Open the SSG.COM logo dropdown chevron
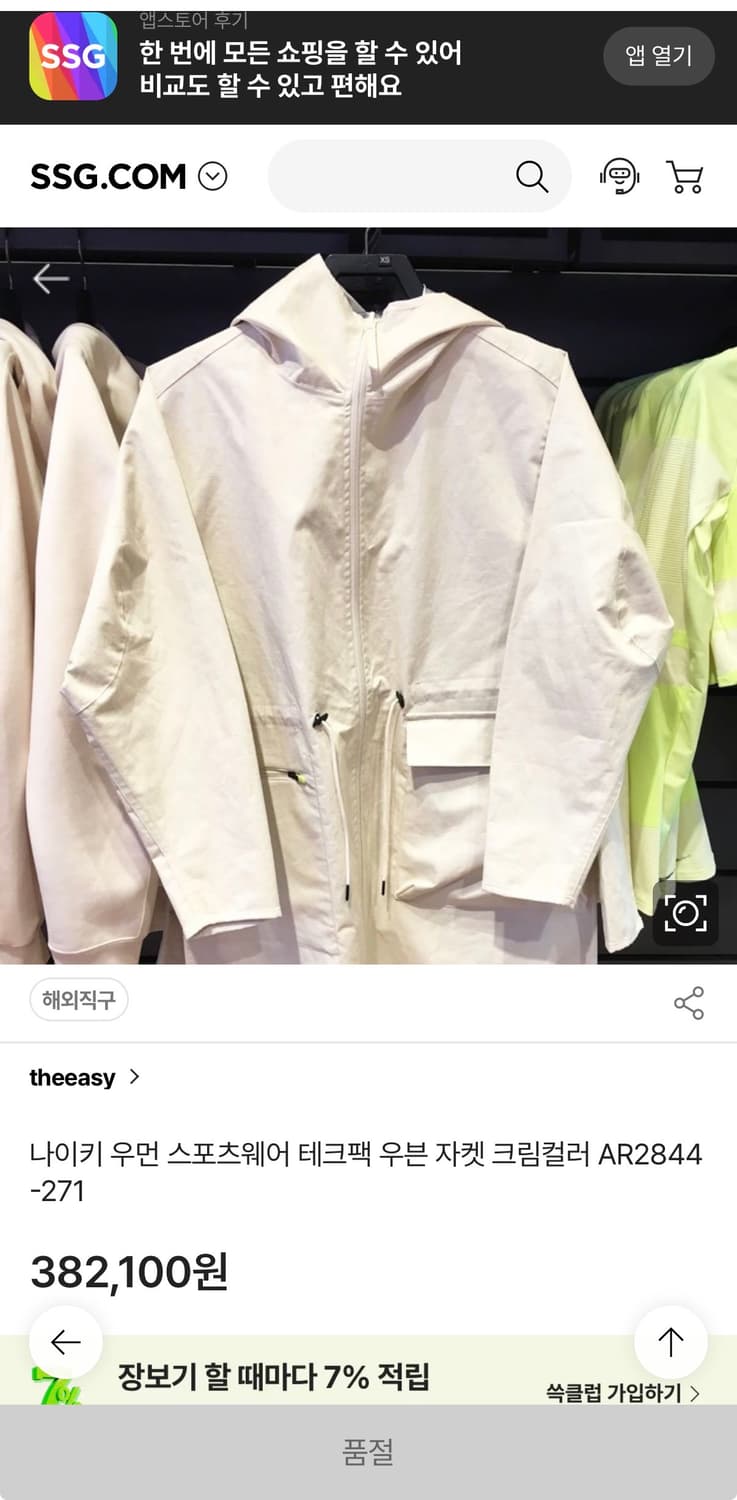737x1500 pixels. [213, 176]
